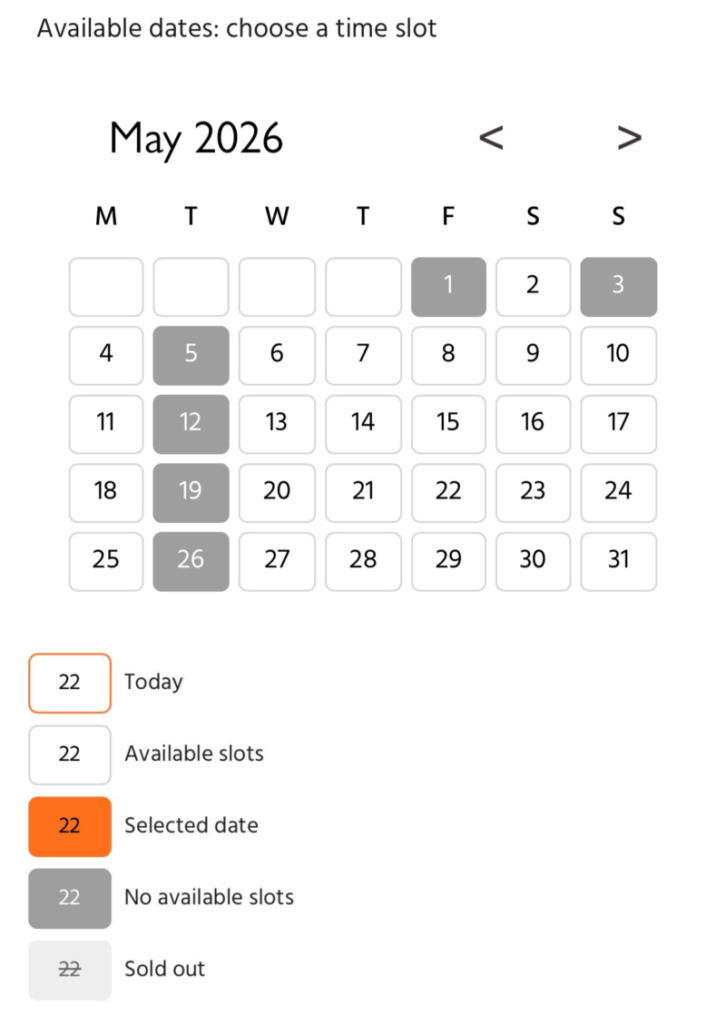Choose date 24 in May
Viewport: 726px width, 1024px height.
pyautogui.click(x=618, y=492)
